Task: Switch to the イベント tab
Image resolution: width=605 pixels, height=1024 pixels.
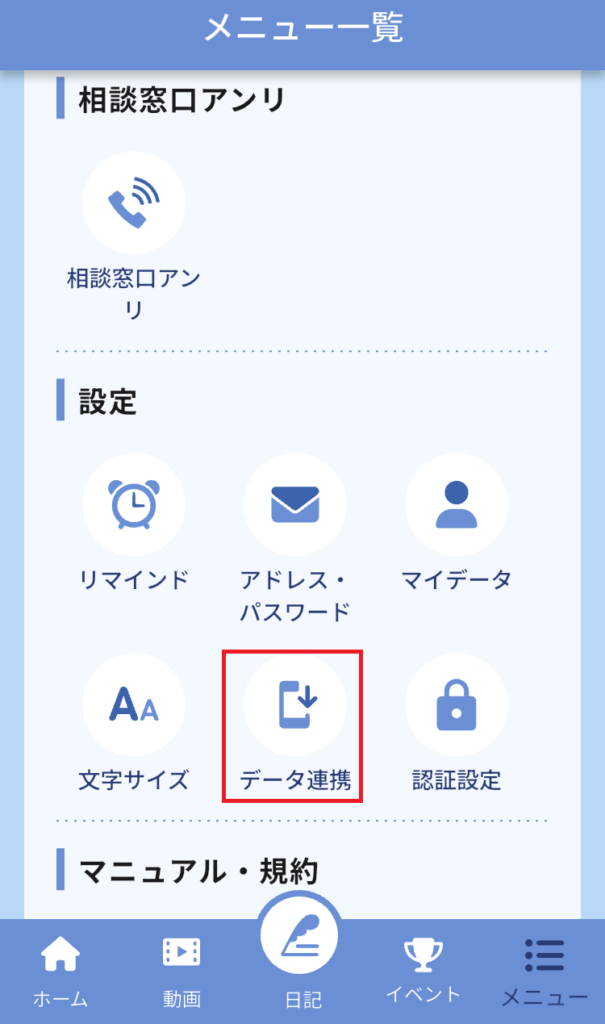Action: click(423, 970)
